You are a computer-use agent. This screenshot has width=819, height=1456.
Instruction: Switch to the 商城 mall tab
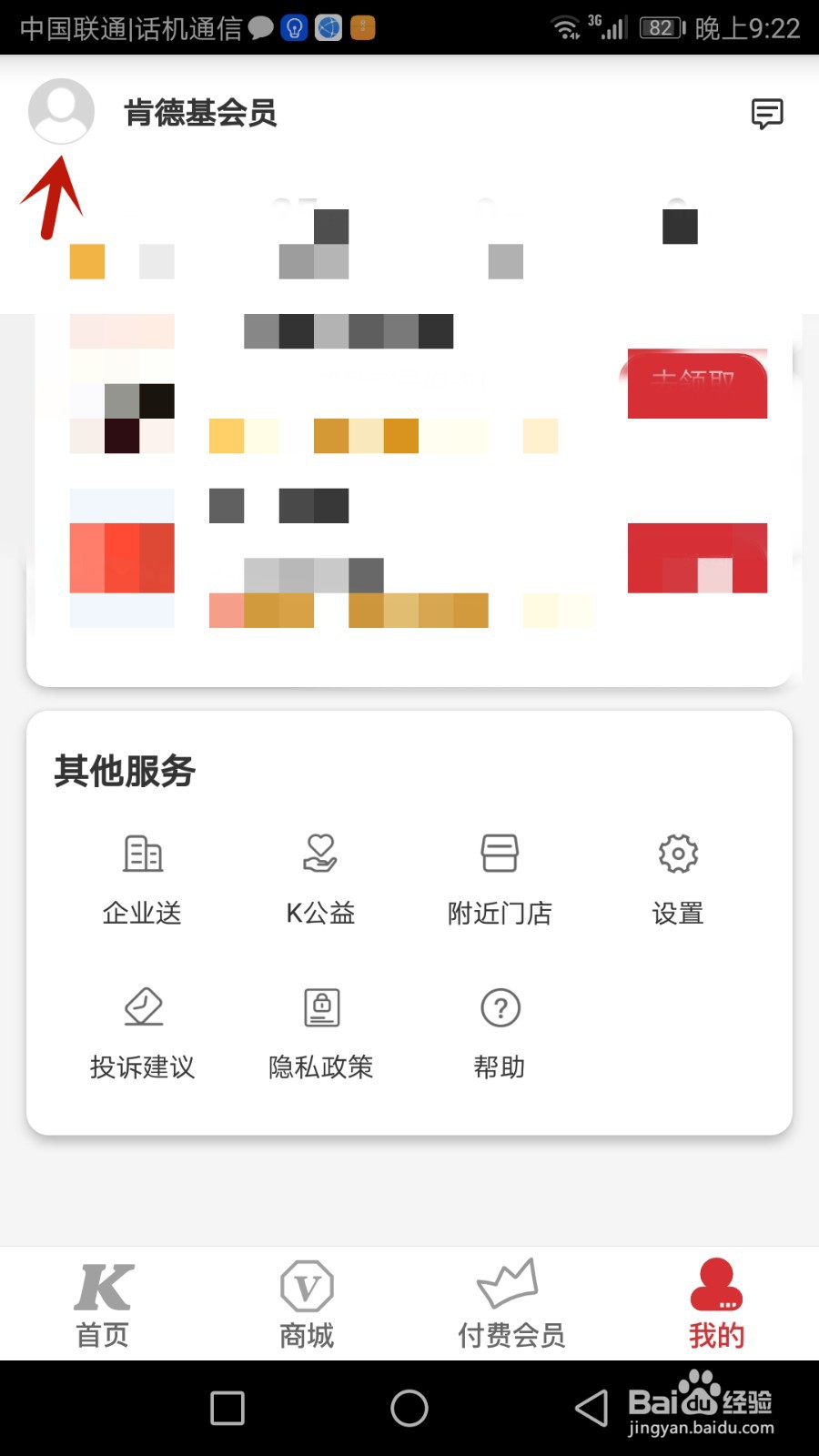point(306,1303)
